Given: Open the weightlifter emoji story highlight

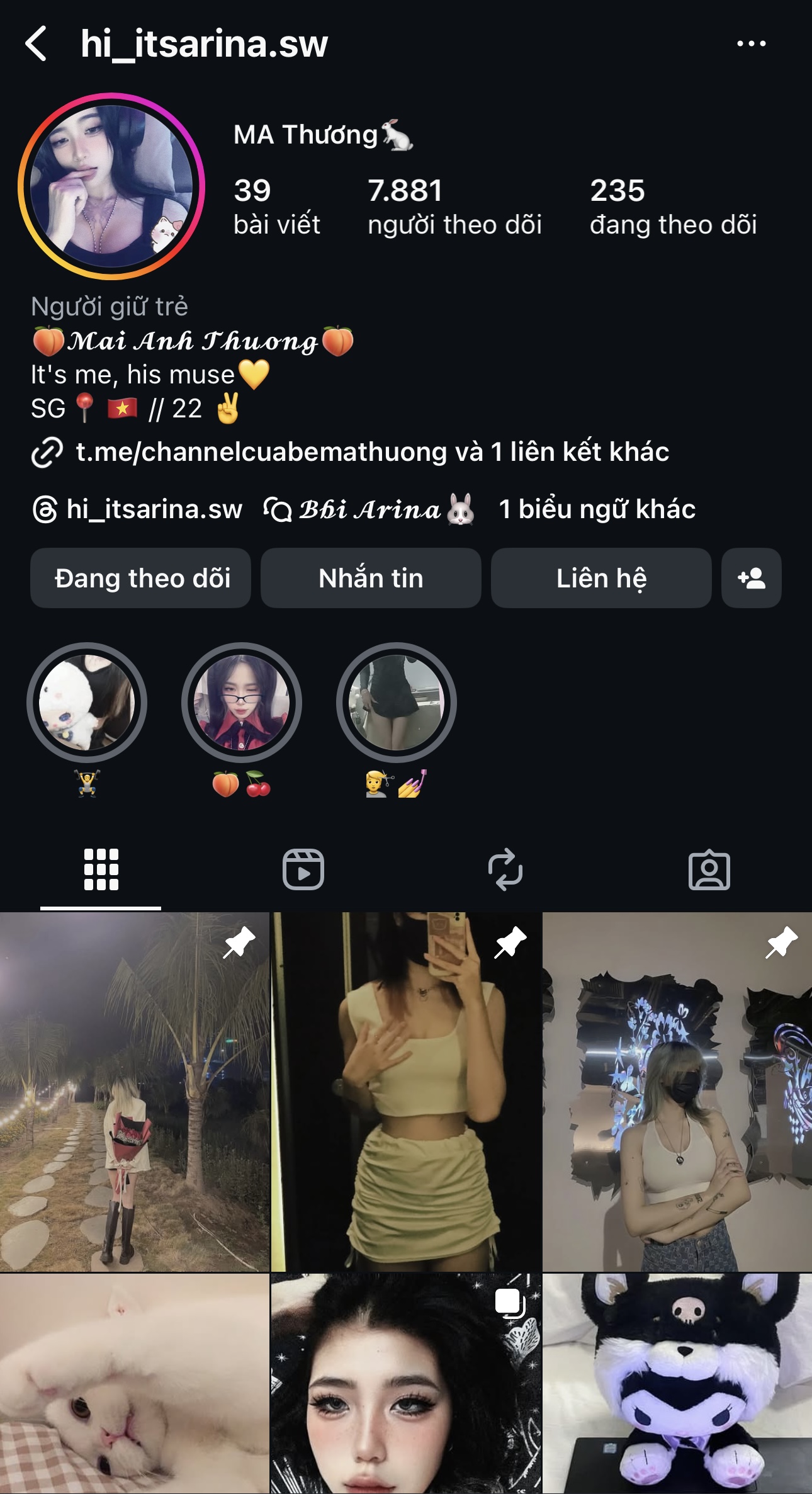Looking at the screenshot, I should (x=87, y=703).
